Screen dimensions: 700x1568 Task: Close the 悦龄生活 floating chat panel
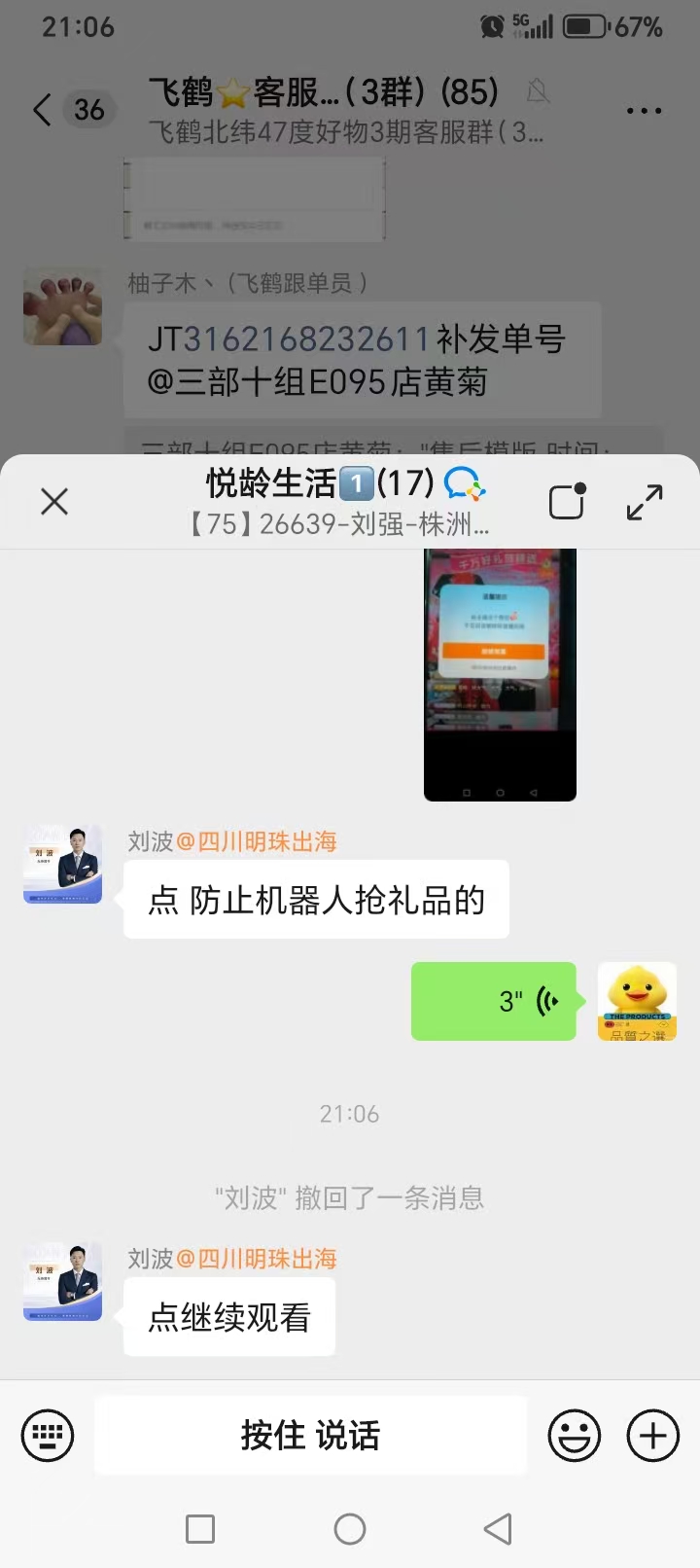(54, 502)
